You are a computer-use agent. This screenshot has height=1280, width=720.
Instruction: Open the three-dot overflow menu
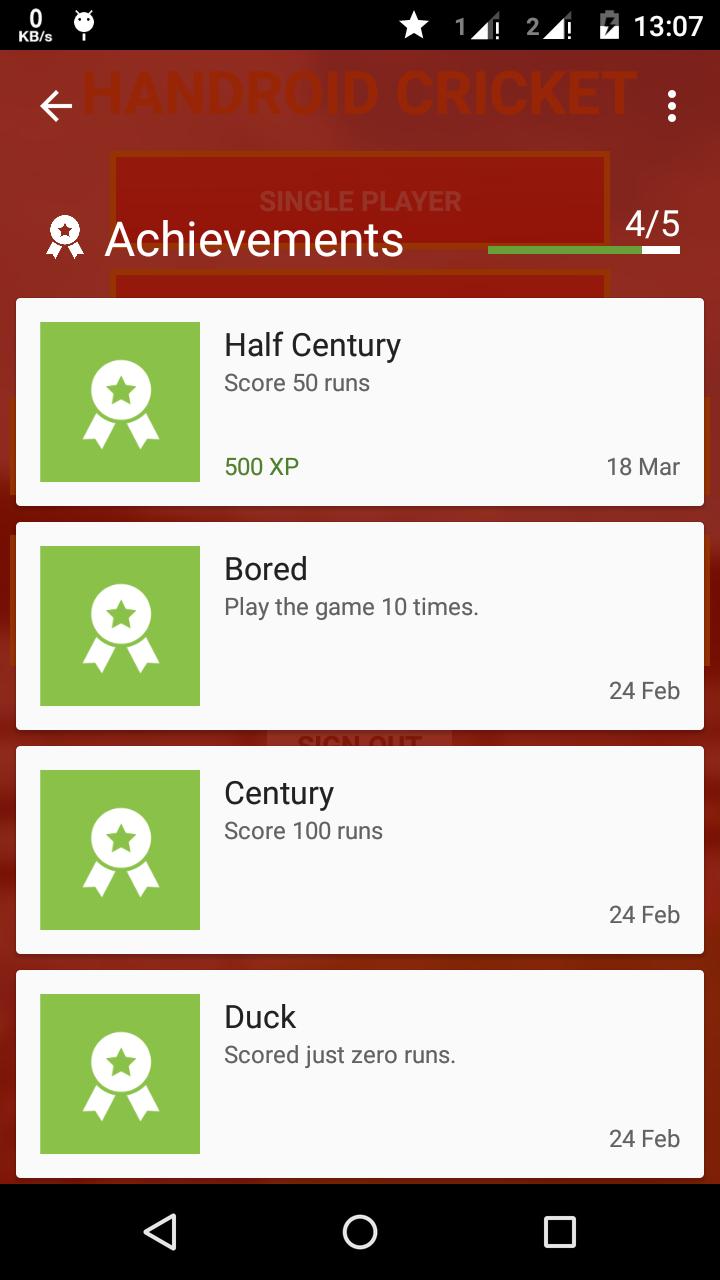click(671, 103)
